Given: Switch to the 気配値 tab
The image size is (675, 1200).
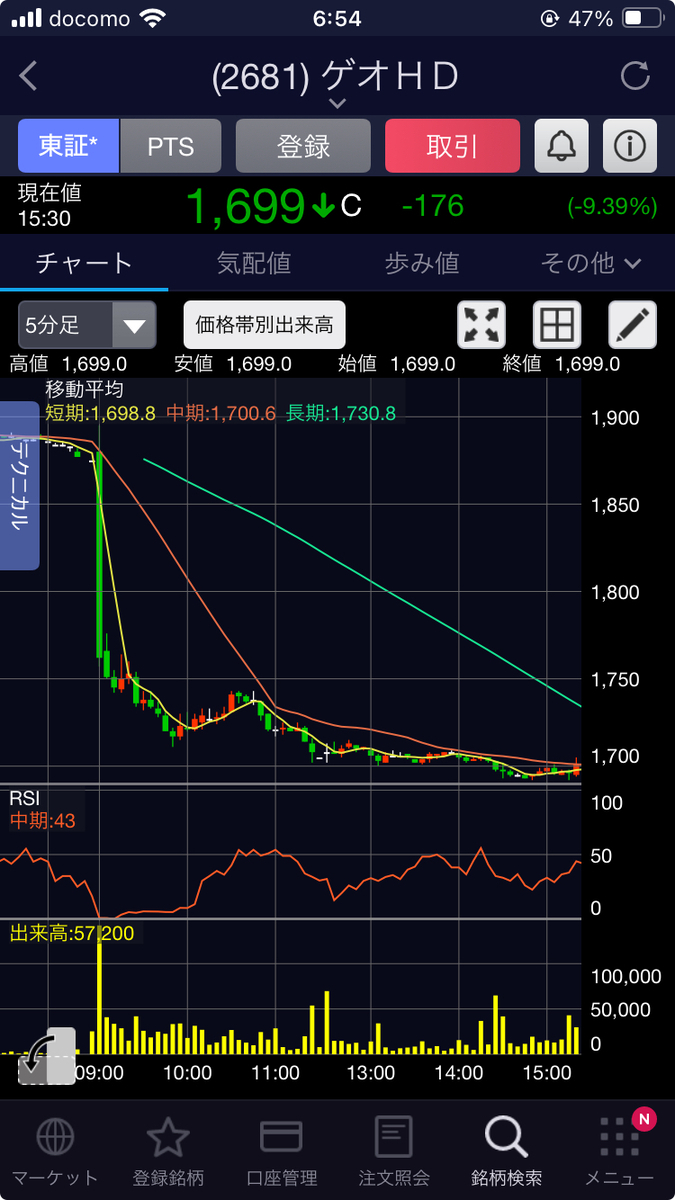Looking at the screenshot, I should pyautogui.click(x=253, y=263).
